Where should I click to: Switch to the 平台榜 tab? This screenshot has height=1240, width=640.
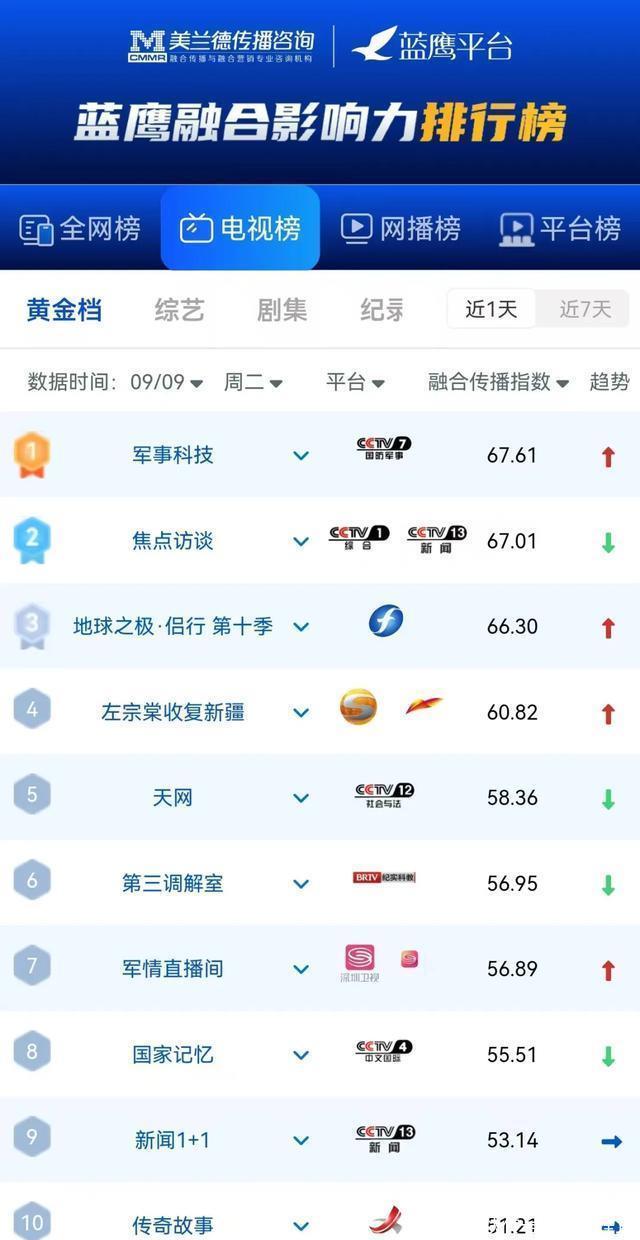[560, 229]
